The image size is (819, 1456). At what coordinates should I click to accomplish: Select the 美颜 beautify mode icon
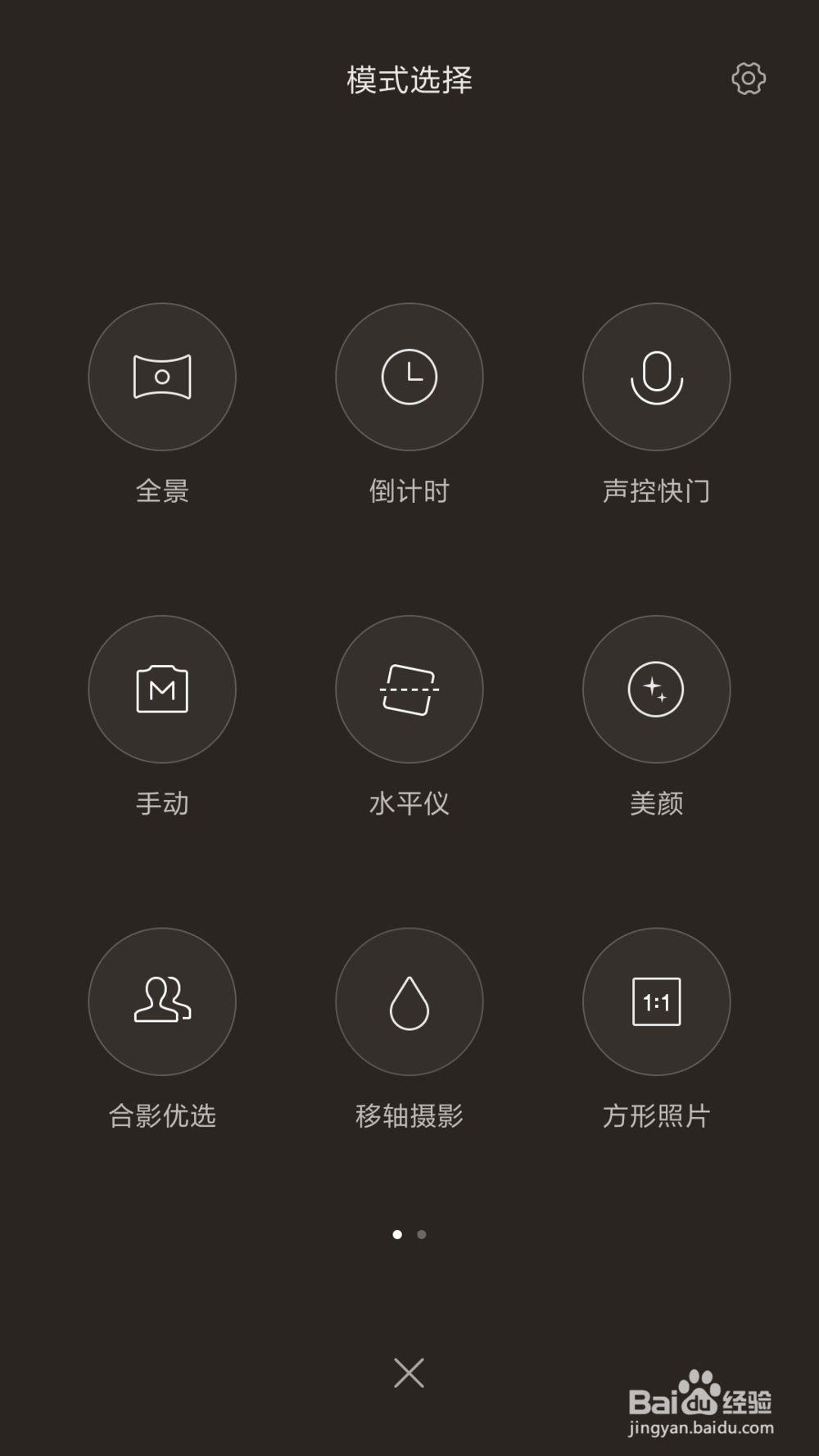tap(655, 690)
